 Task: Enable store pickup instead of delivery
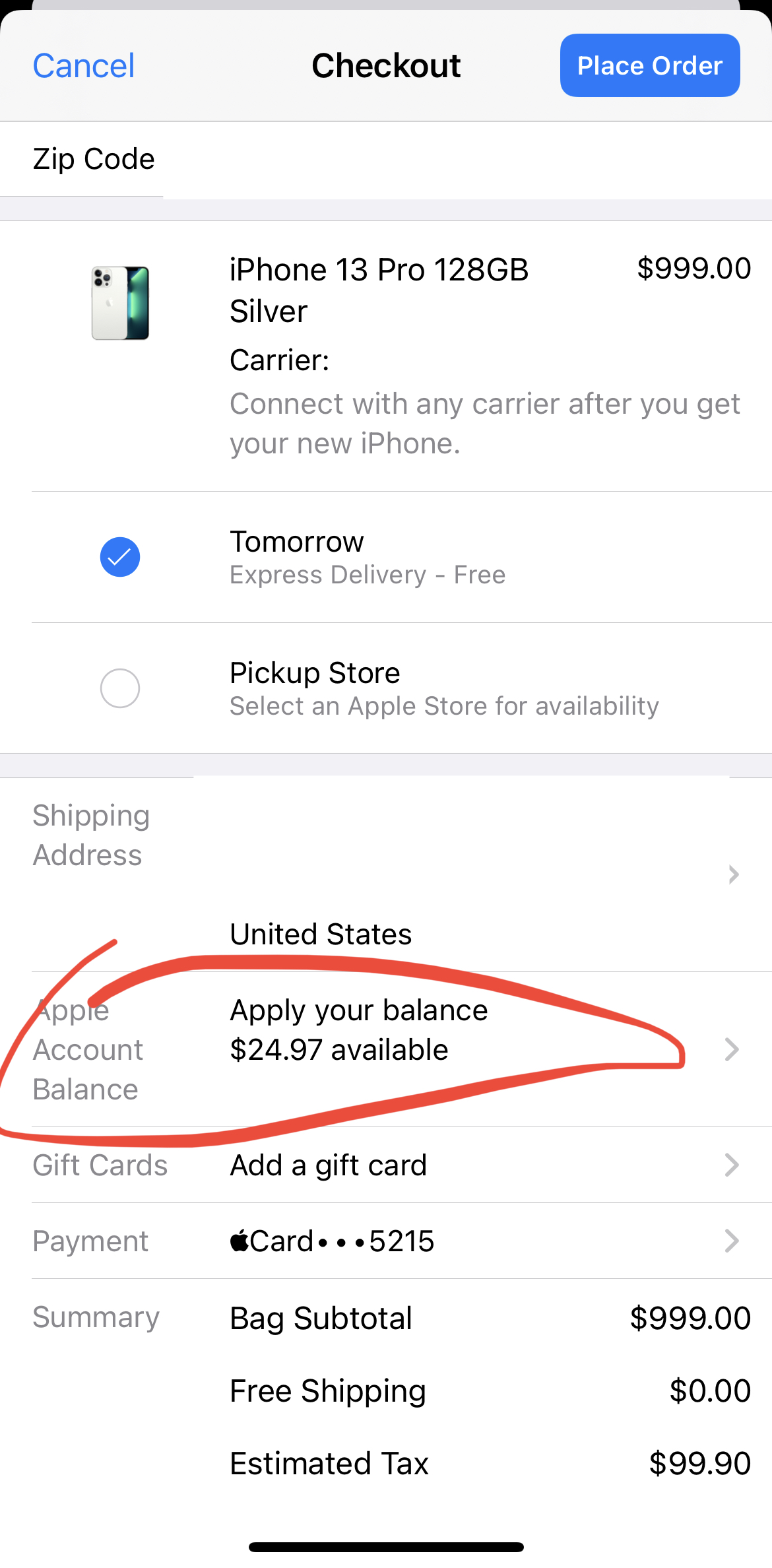(x=120, y=688)
